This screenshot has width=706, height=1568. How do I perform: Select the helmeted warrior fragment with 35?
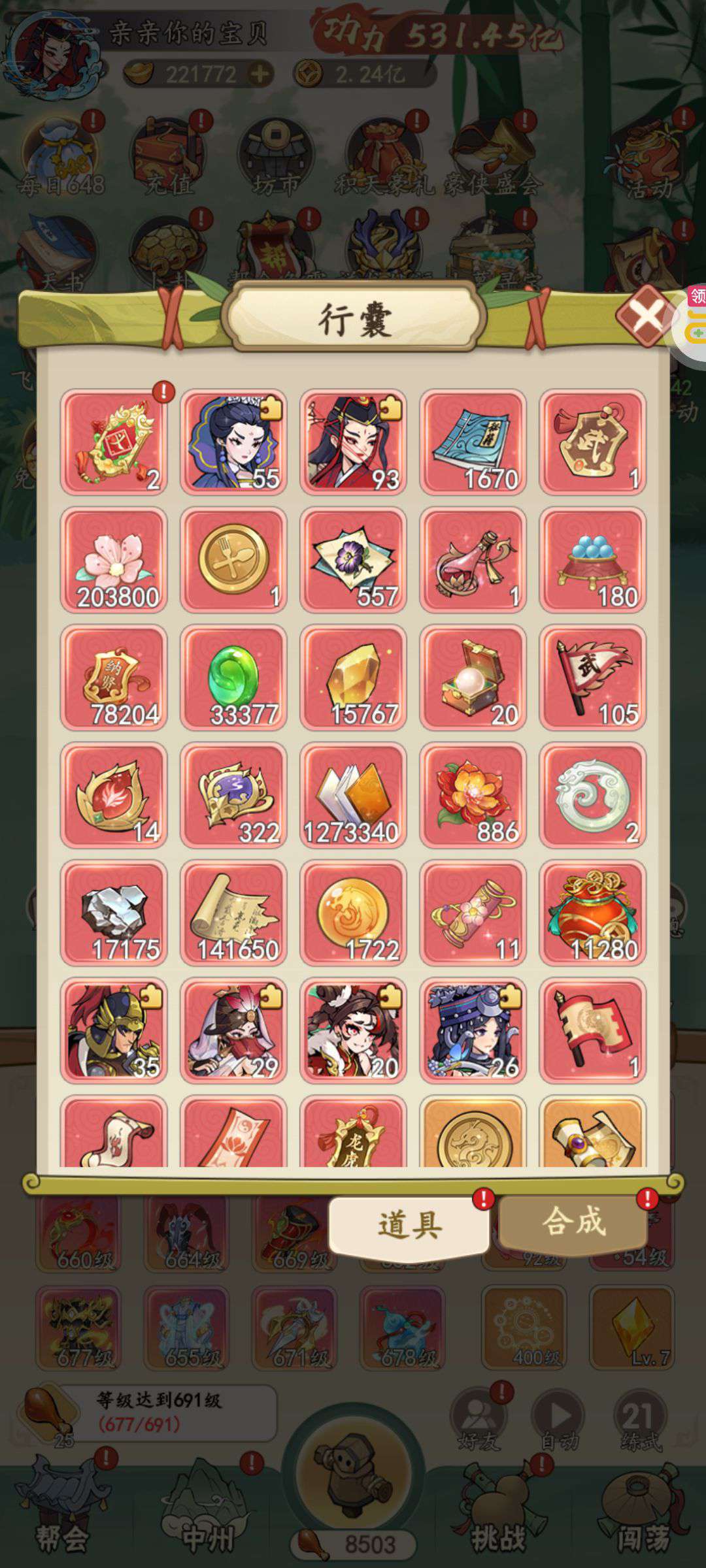(114, 1030)
